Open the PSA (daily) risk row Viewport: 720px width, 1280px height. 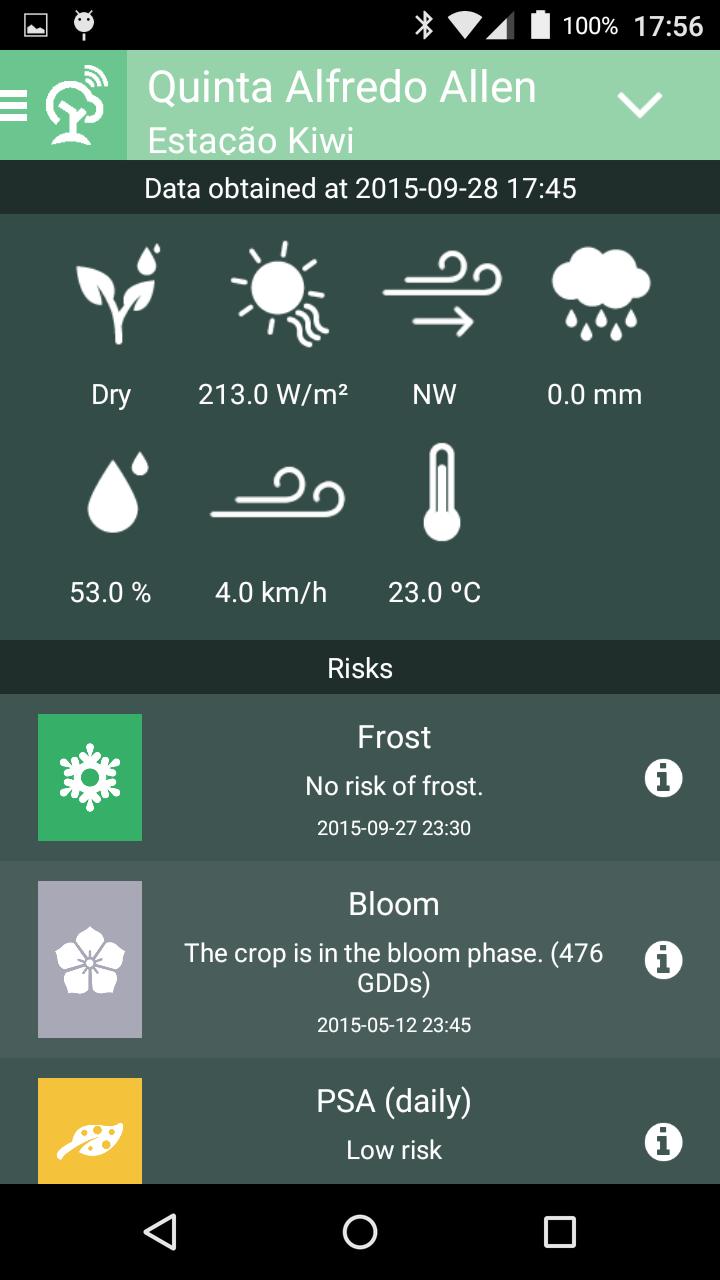click(x=394, y=1125)
